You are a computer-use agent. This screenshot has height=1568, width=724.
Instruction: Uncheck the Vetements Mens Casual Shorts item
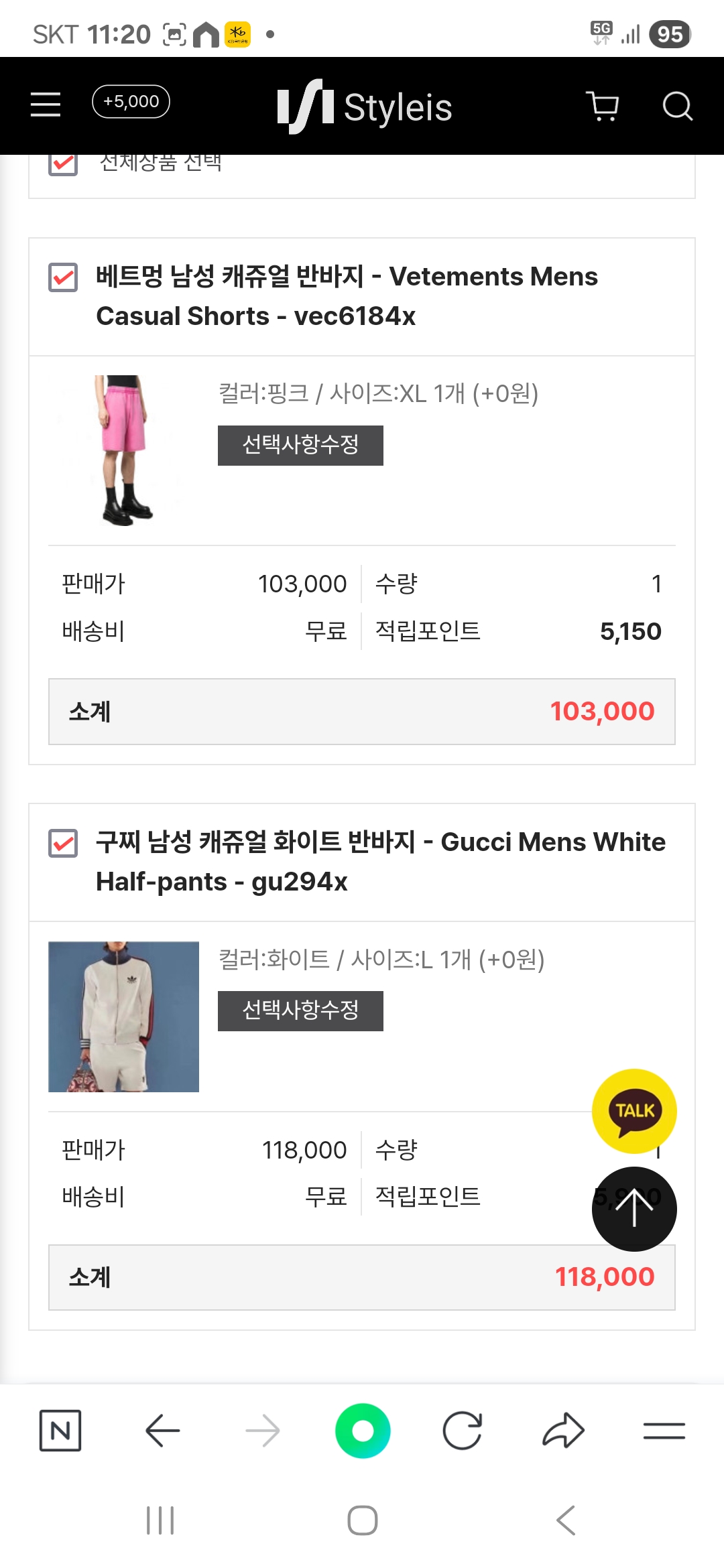(63, 277)
